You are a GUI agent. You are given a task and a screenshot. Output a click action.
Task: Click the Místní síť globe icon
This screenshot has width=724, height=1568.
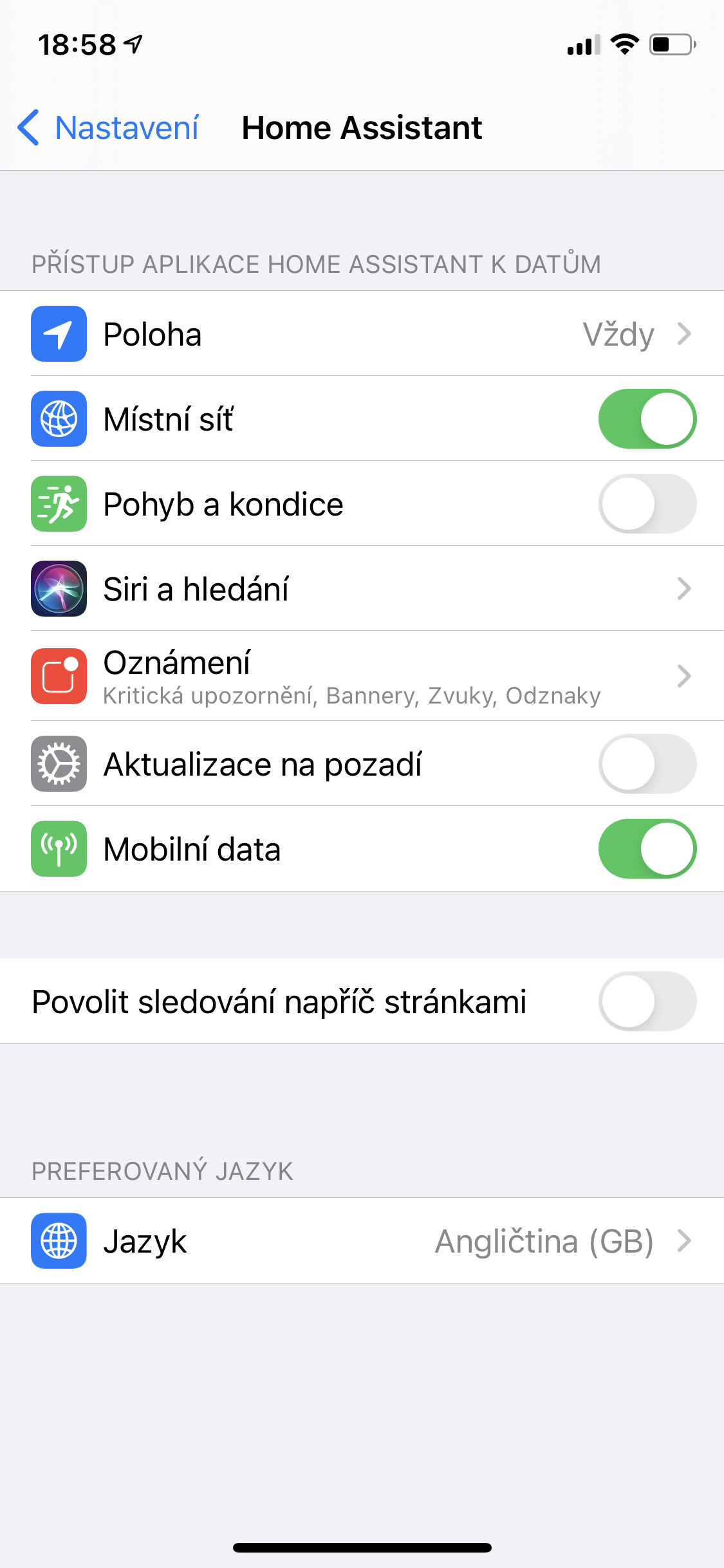coord(58,419)
